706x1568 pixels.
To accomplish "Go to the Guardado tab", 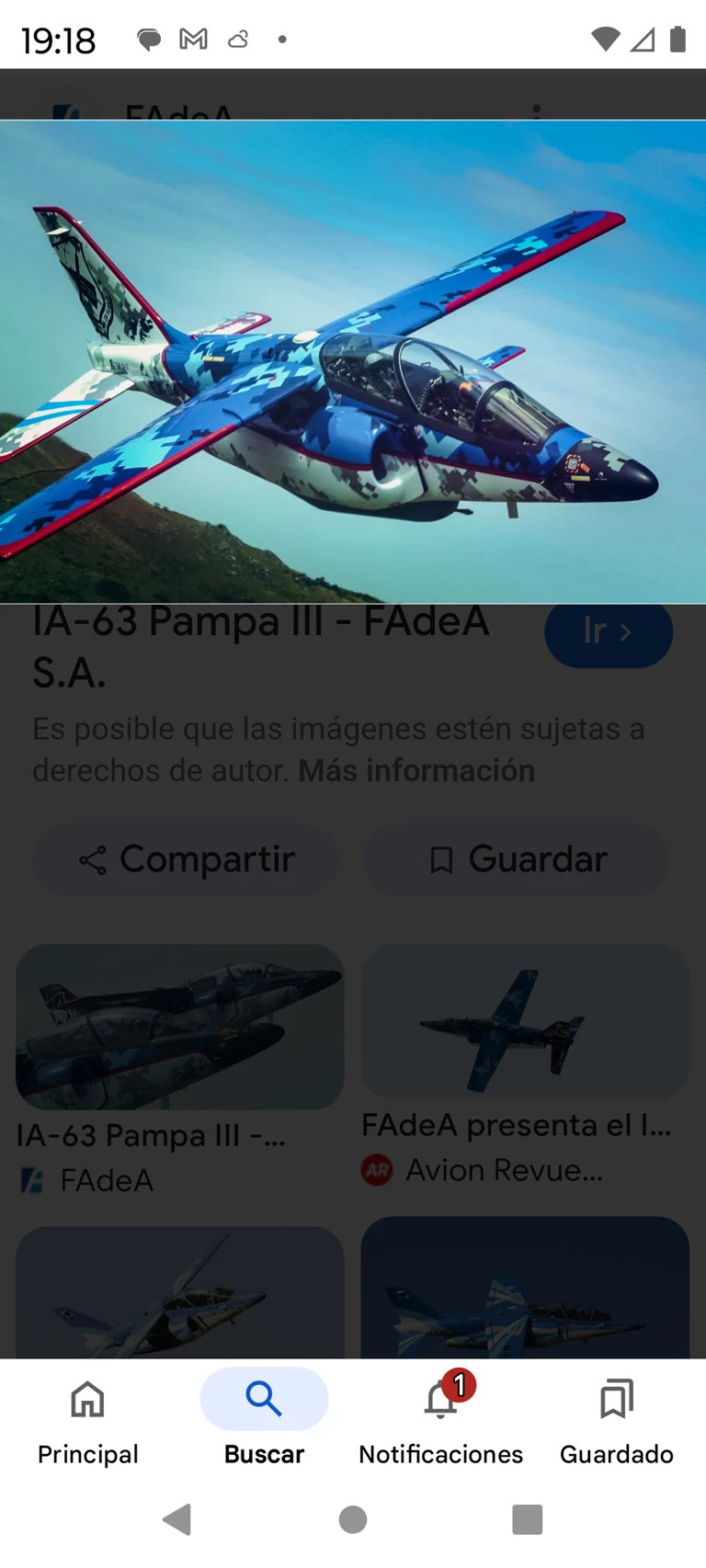I will [617, 1416].
